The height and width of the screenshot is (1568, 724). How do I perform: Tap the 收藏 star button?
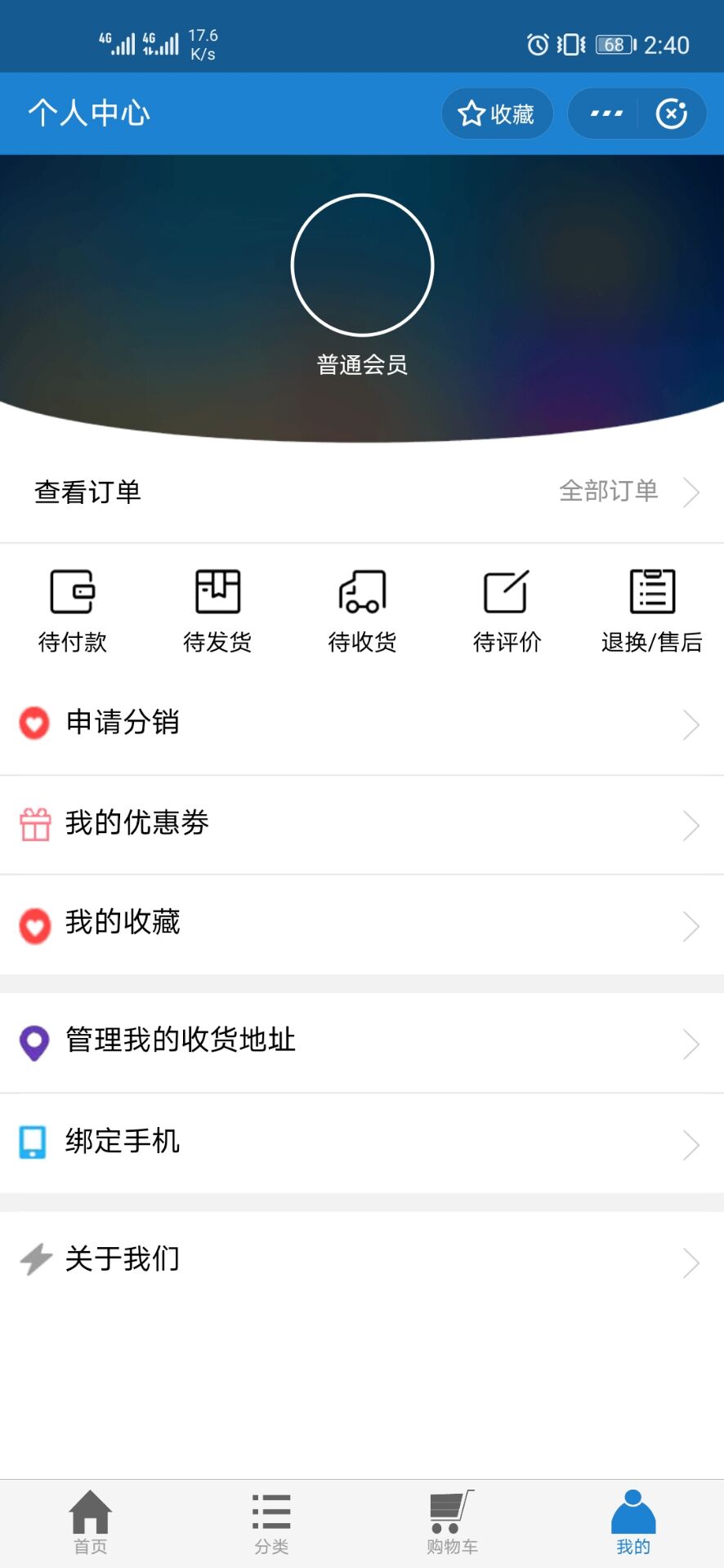click(497, 114)
